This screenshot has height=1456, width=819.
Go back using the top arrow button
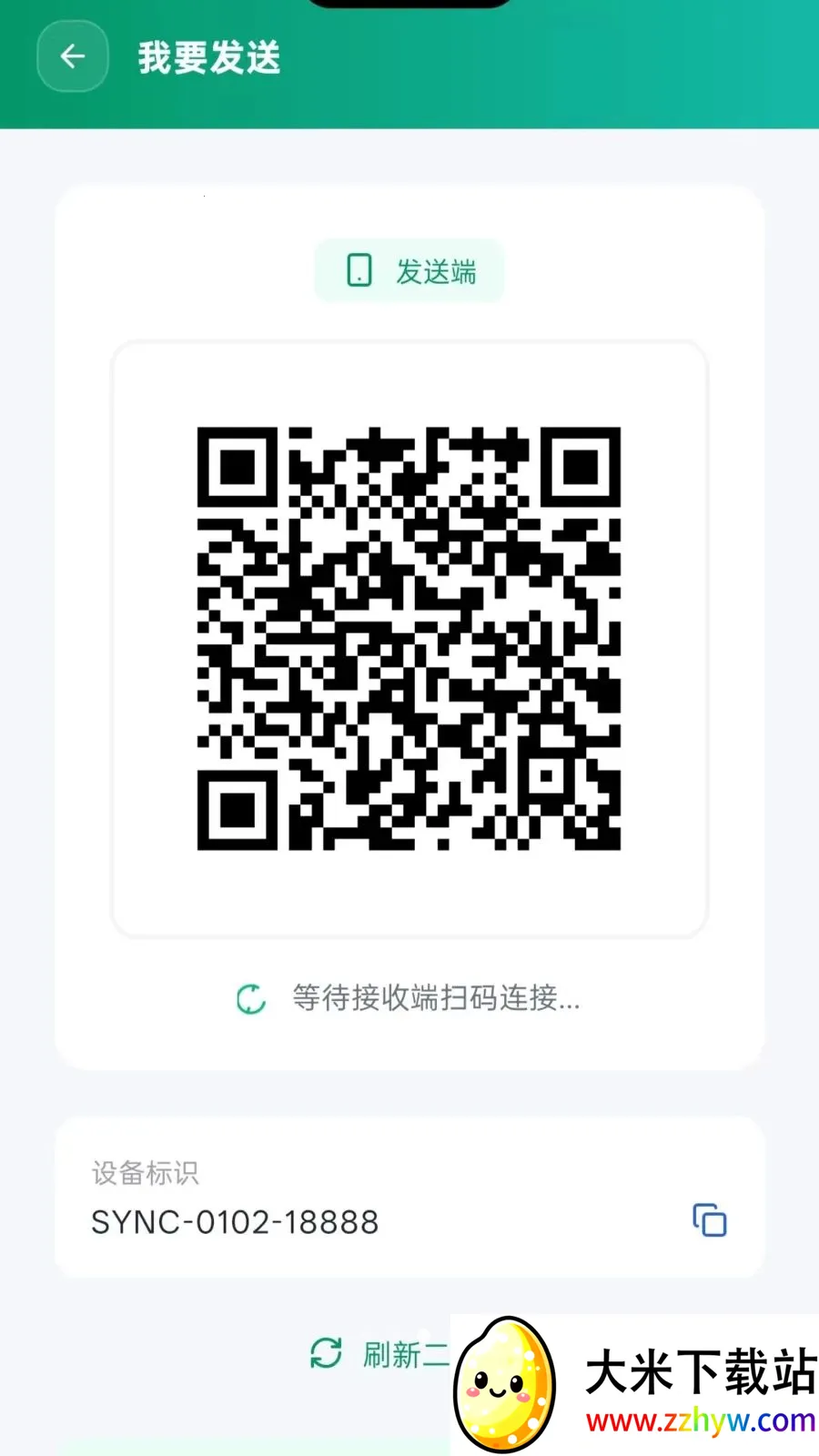pos(73,56)
